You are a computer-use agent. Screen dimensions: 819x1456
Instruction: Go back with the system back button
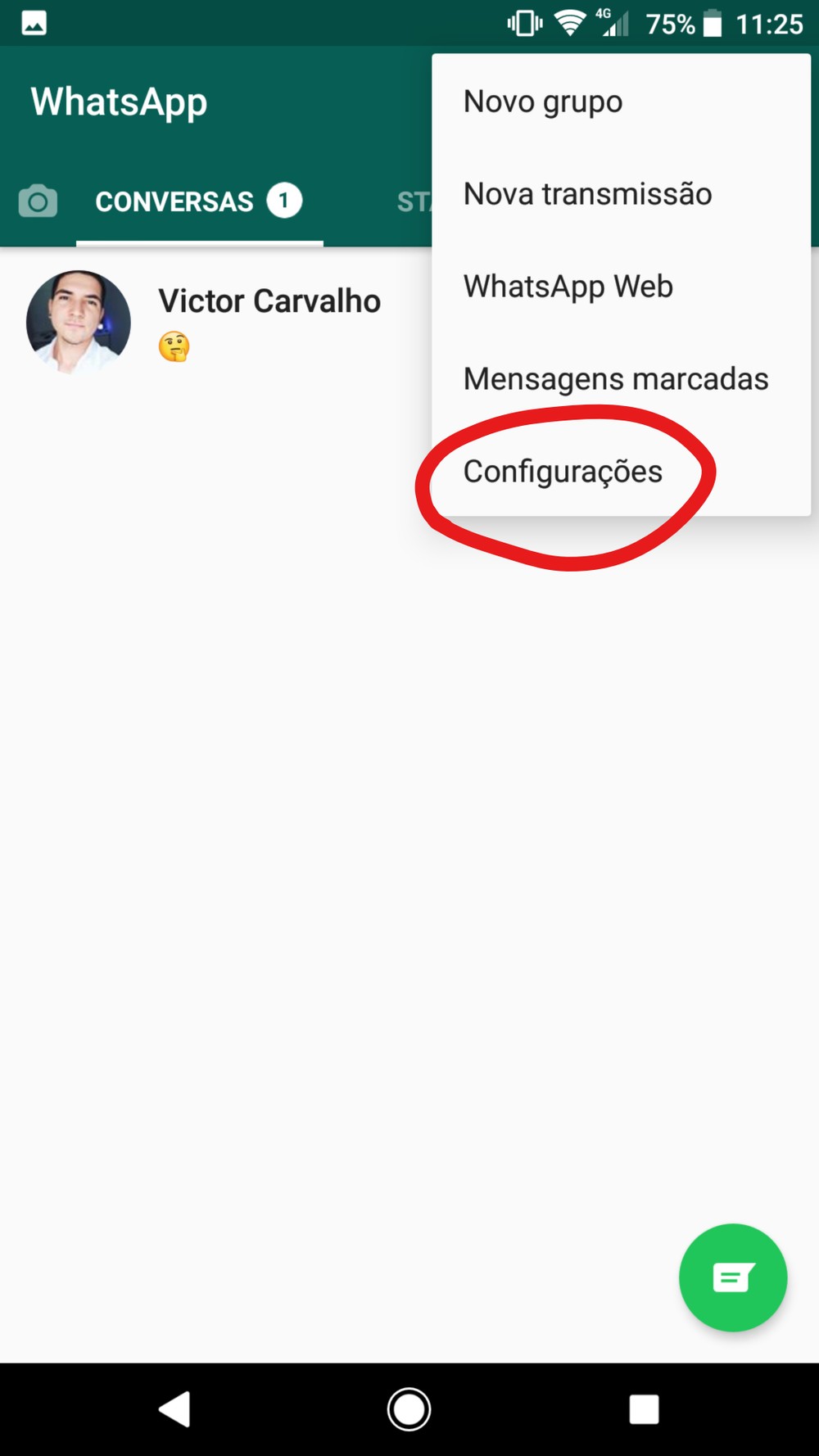click(174, 1409)
